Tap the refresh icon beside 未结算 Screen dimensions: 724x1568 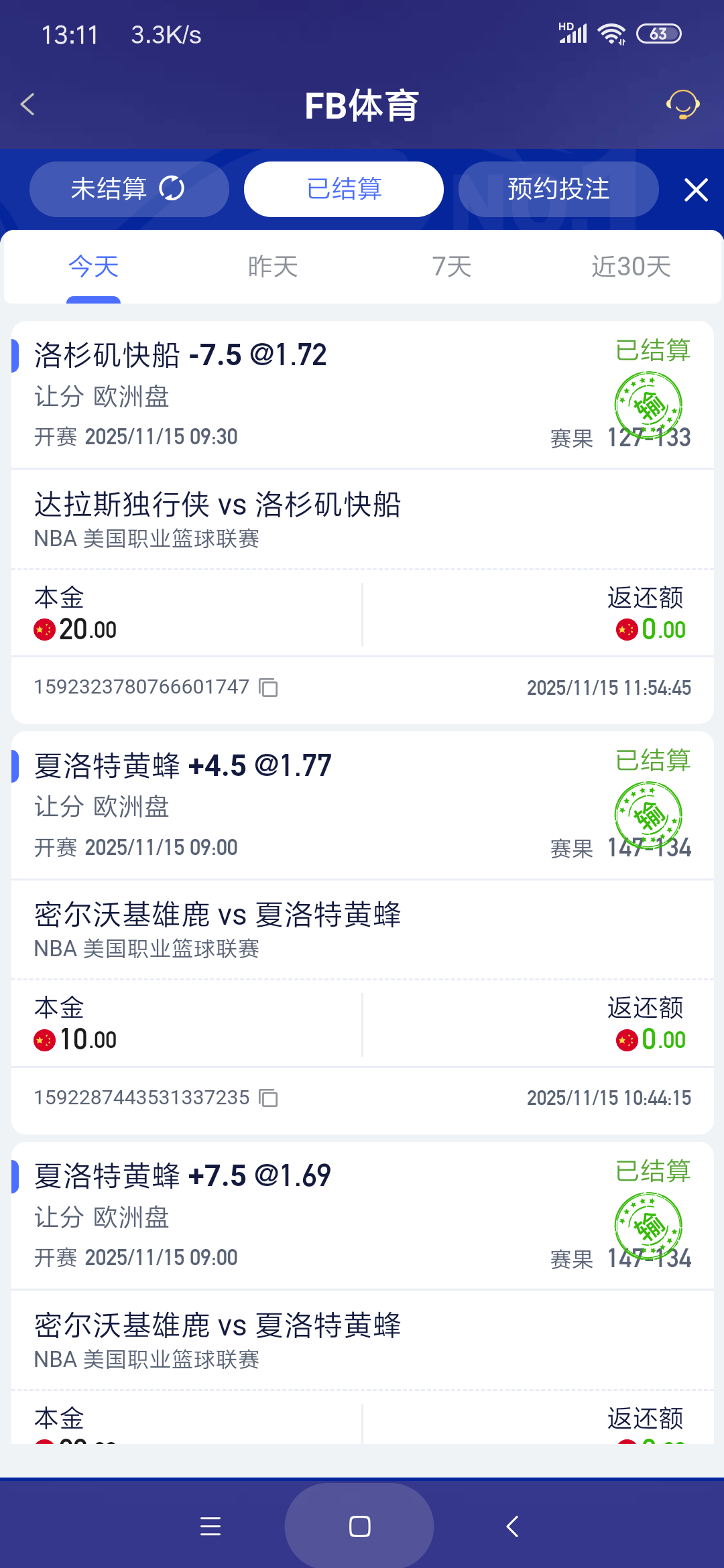click(x=172, y=189)
